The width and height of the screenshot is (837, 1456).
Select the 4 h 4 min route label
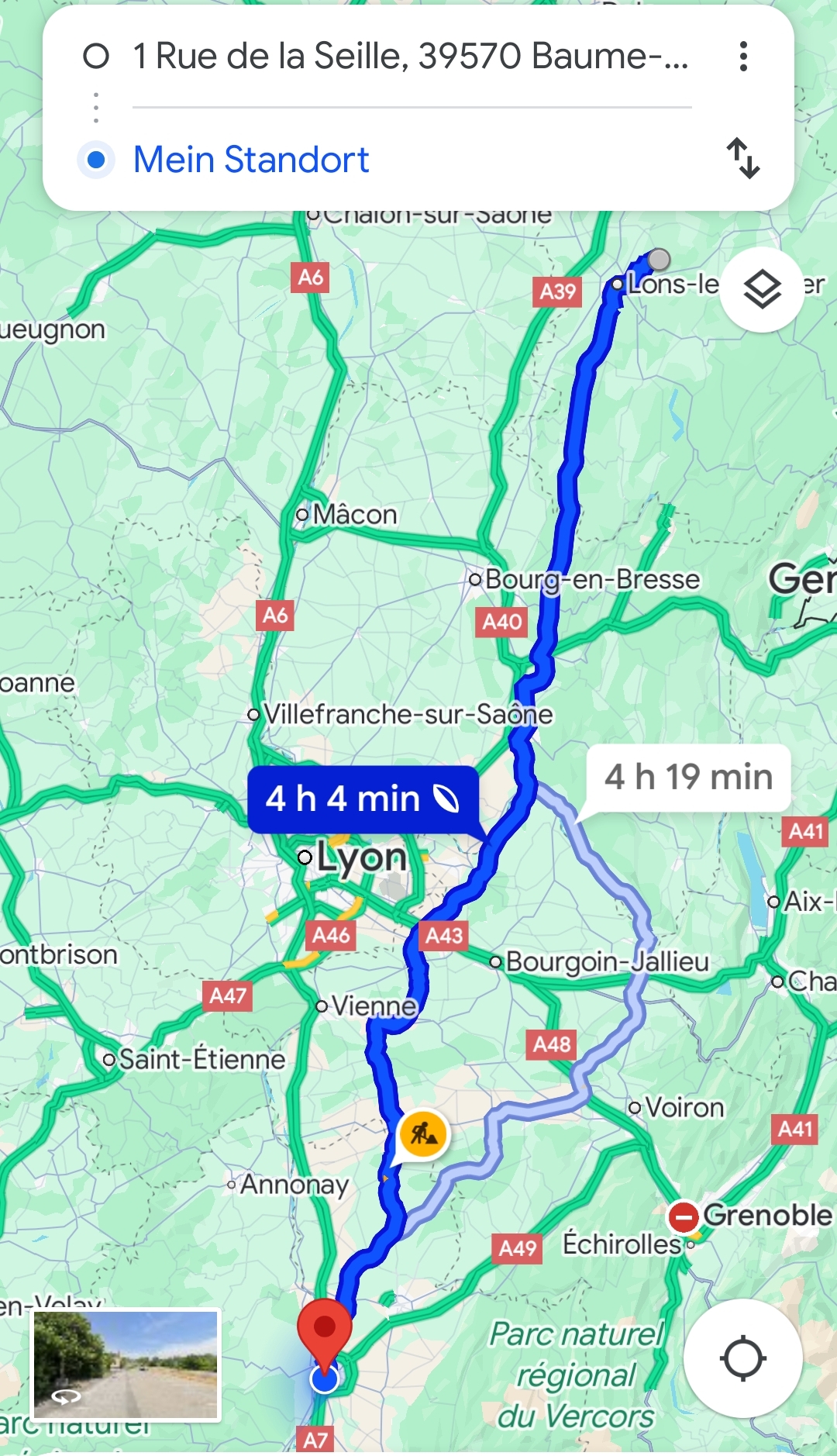click(363, 799)
